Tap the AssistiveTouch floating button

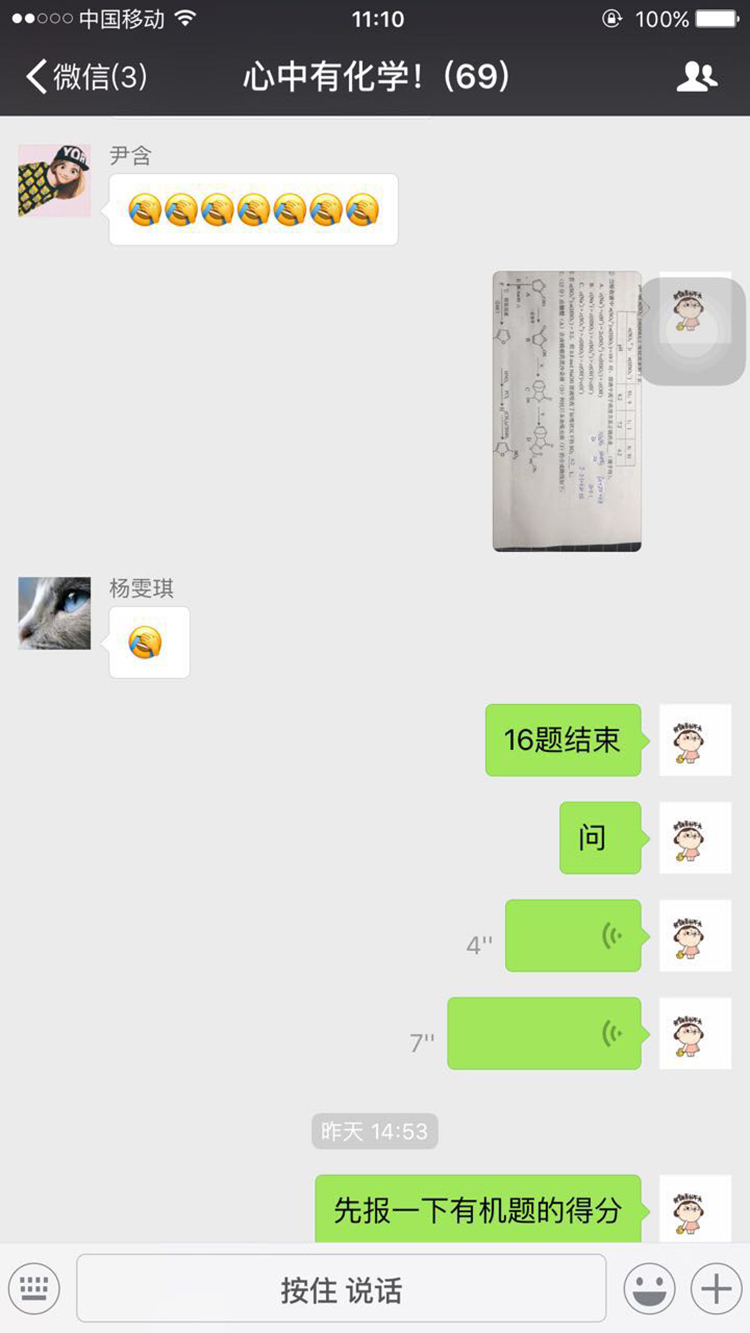pos(692,331)
